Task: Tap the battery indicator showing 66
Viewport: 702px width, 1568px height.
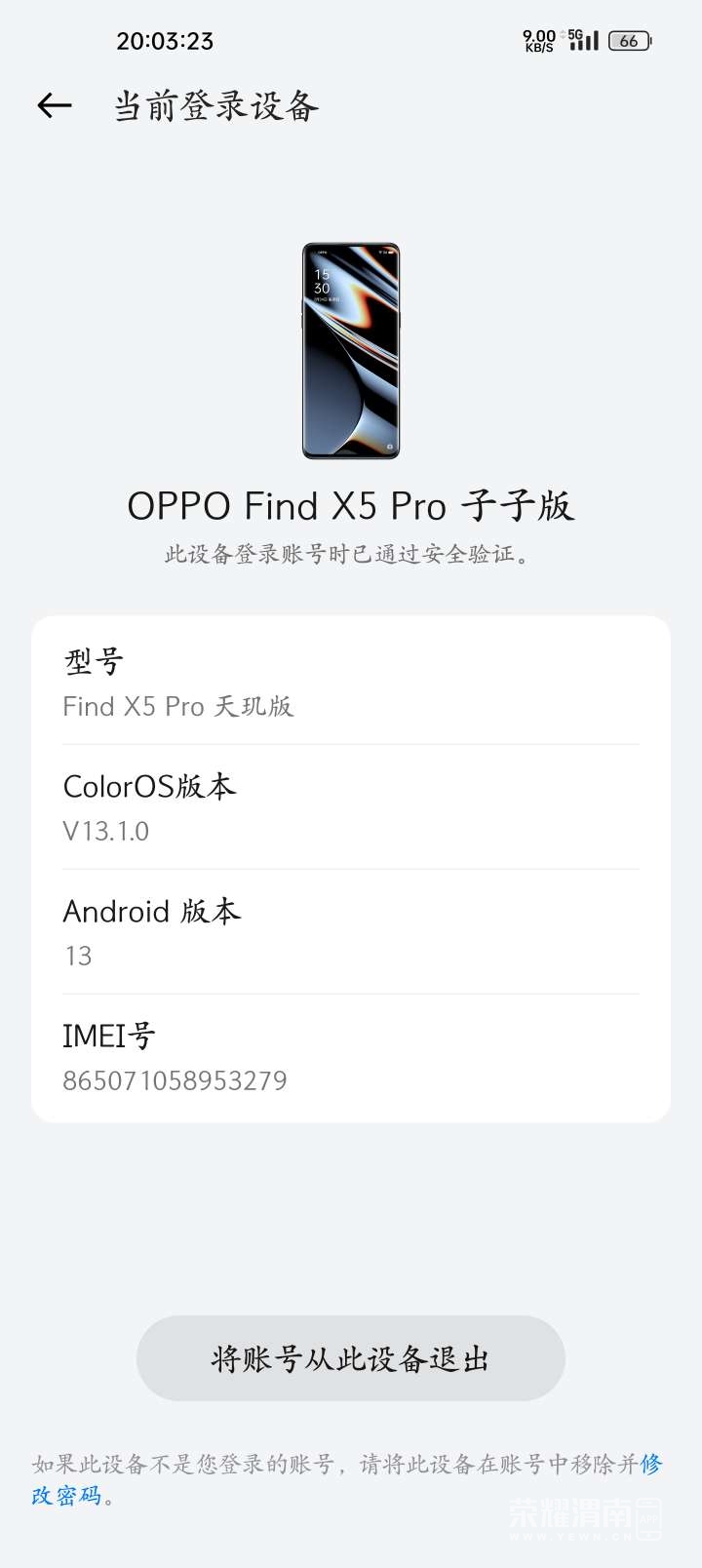Action: coord(630,41)
